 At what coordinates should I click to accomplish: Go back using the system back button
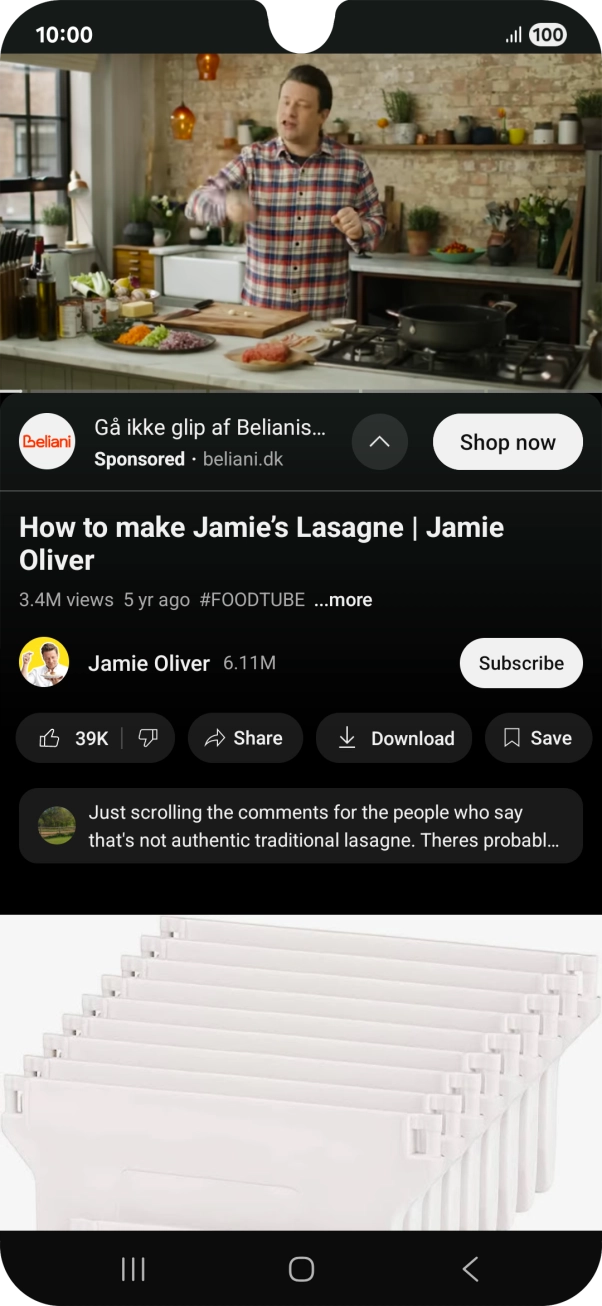click(470, 1269)
